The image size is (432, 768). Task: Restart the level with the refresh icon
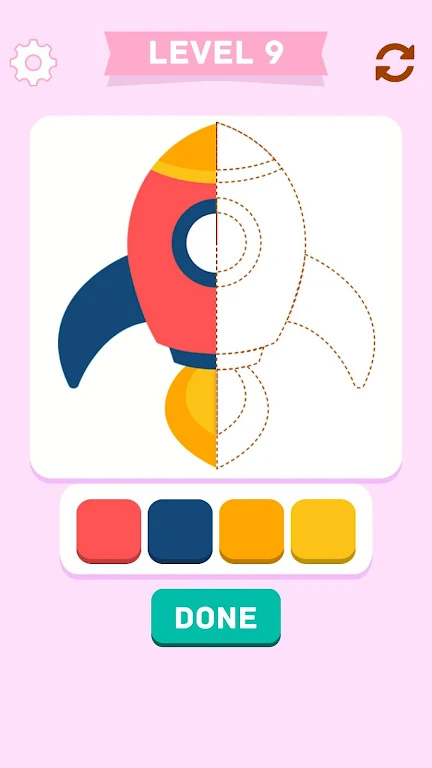(x=395, y=62)
